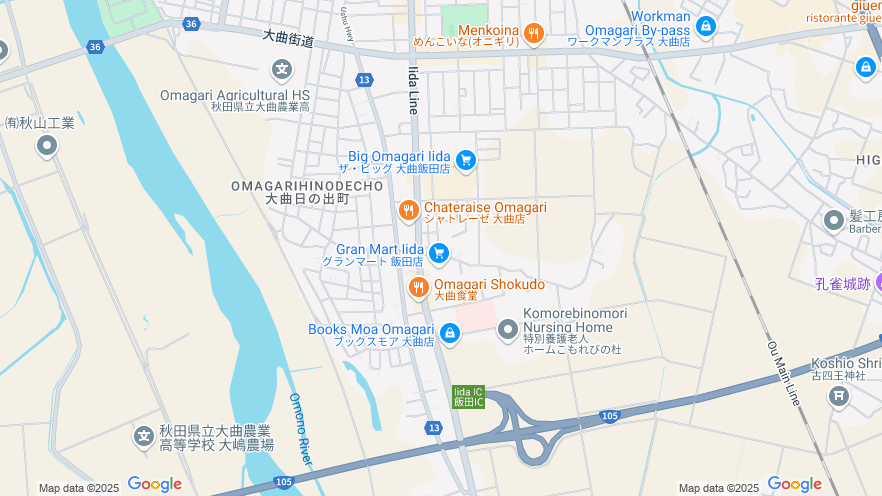Select the Gran Mart Iida shopping pin
The width and height of the screenshot is (882, 496).
pyautogui.click(x=439, y=252)
